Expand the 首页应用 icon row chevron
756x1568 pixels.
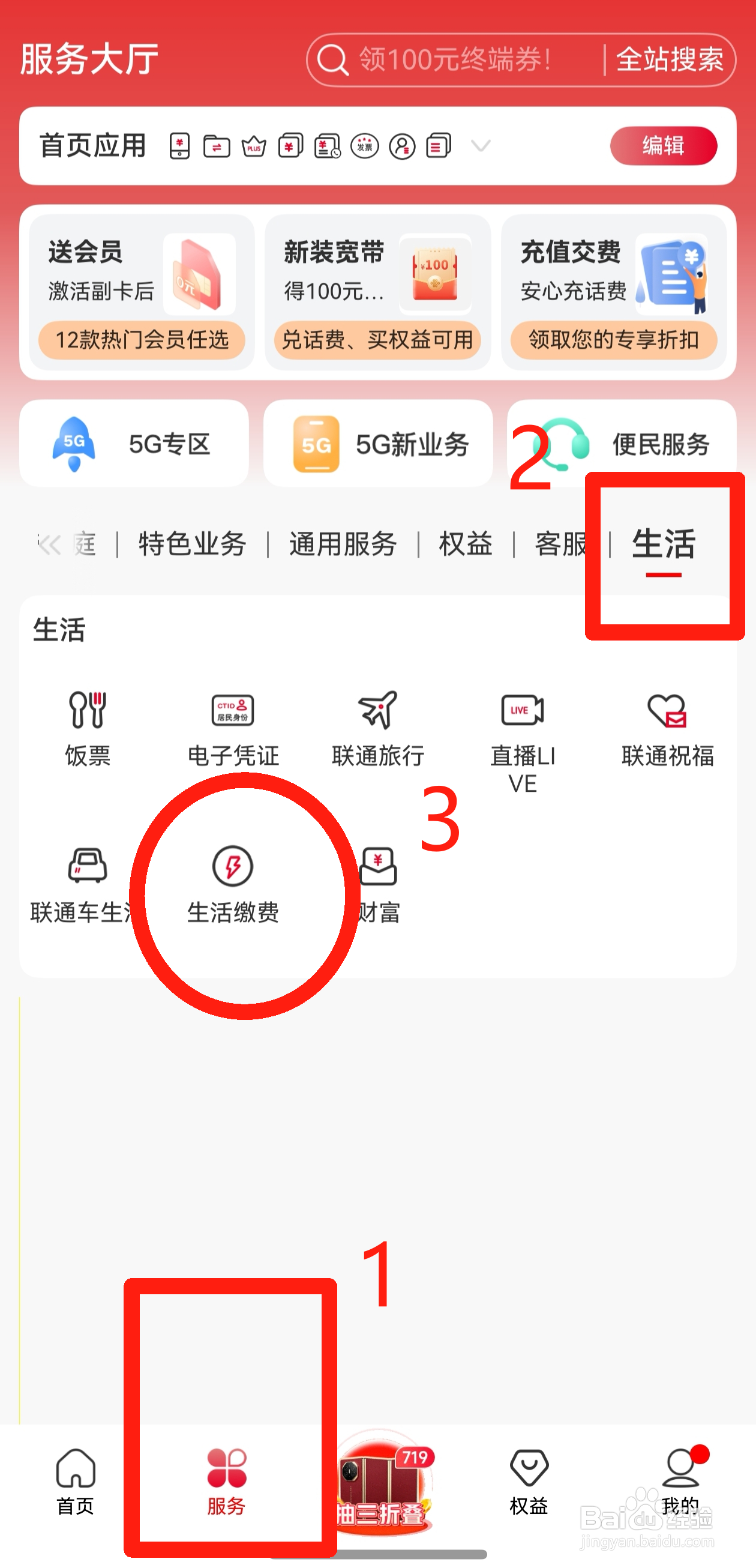(480, 146)
